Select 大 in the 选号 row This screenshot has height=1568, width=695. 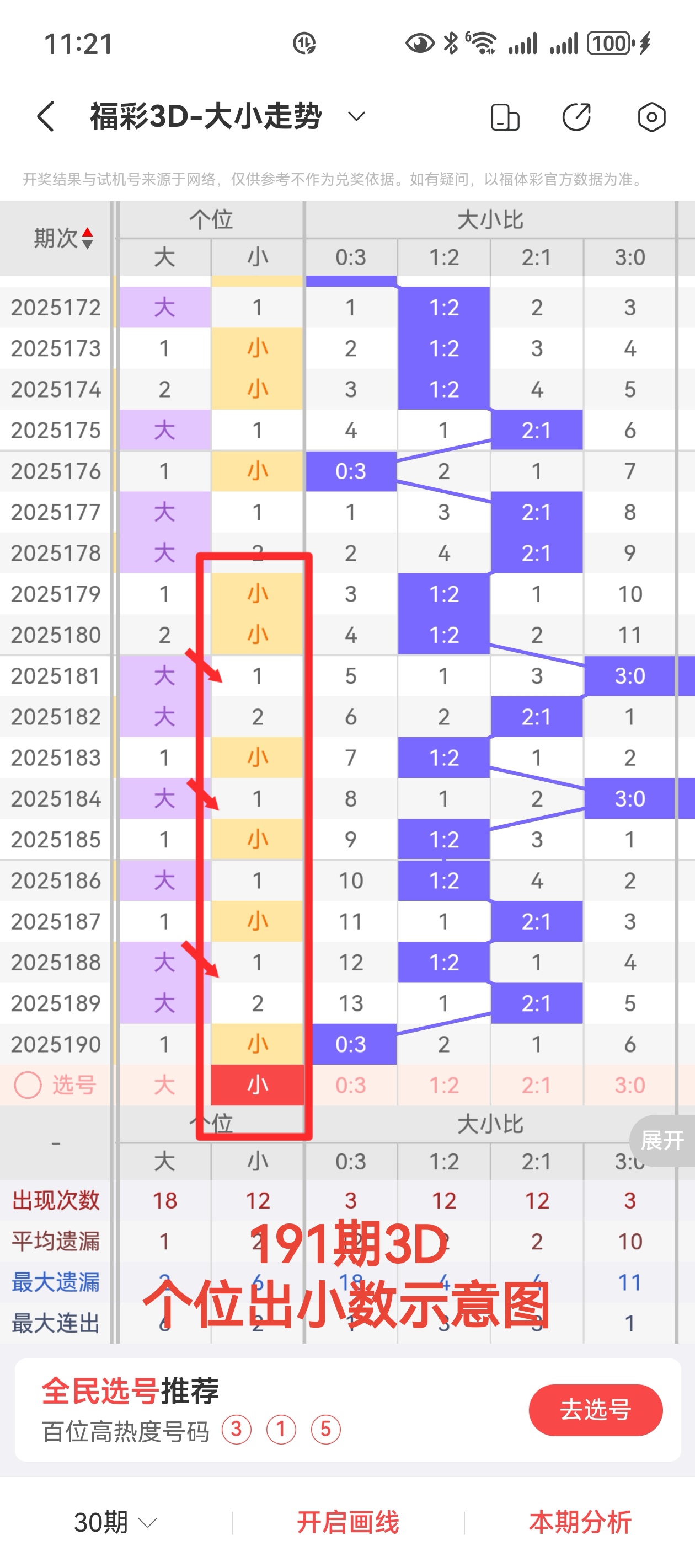click(164, 1084)
